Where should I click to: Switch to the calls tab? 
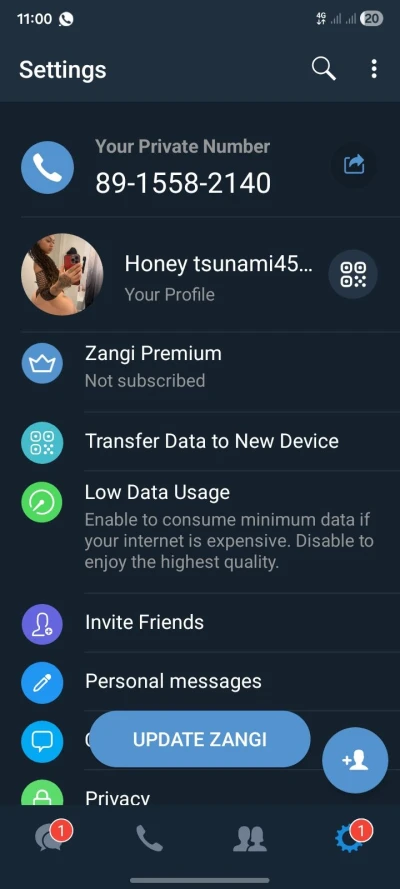[x=150, y=839]
